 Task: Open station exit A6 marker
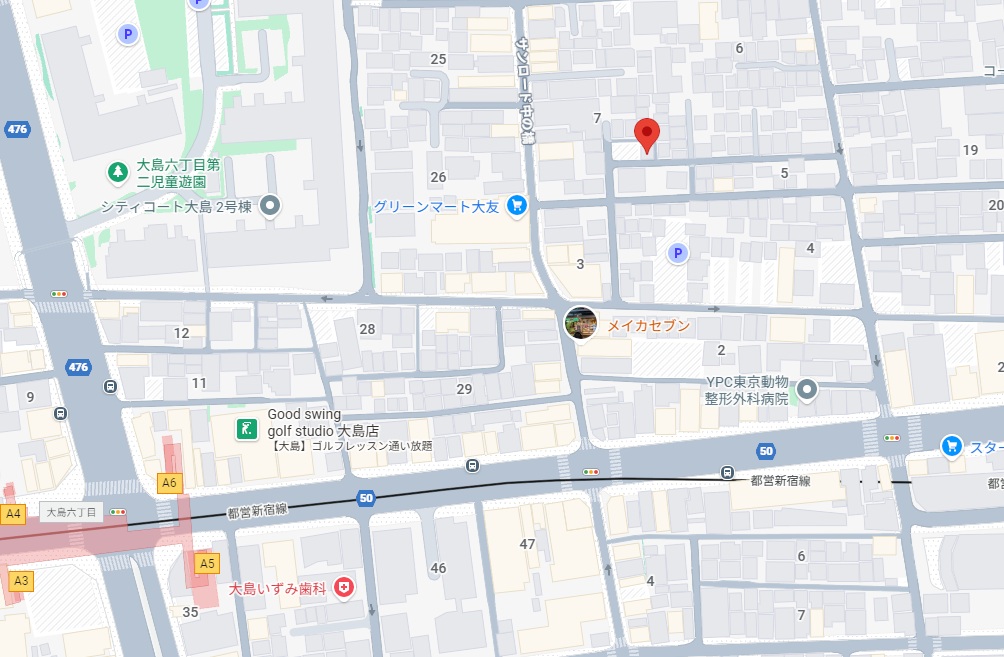point(170,483)
